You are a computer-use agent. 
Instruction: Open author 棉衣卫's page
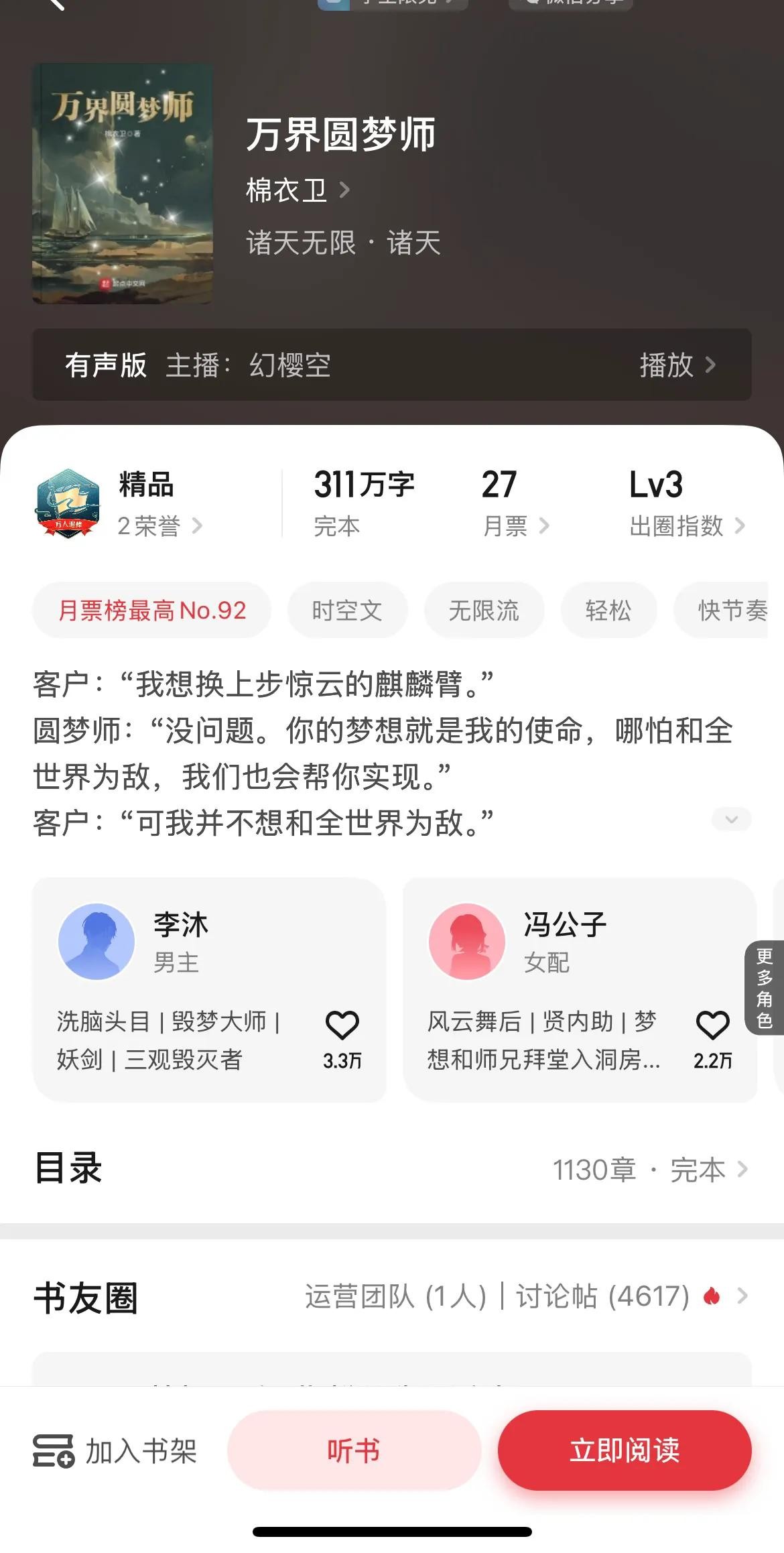[297, 191]
